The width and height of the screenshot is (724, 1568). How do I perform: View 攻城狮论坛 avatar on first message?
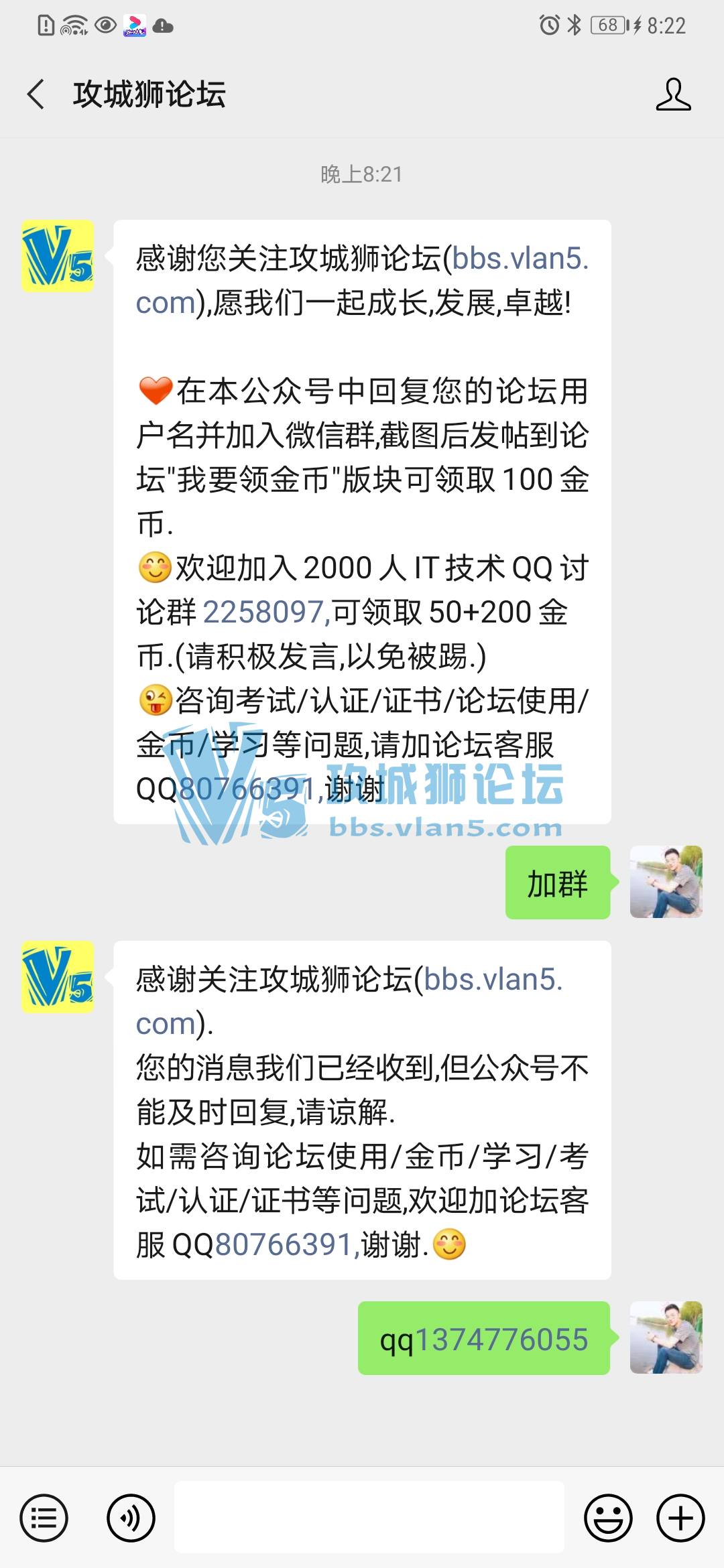click(x=58, y=256)
